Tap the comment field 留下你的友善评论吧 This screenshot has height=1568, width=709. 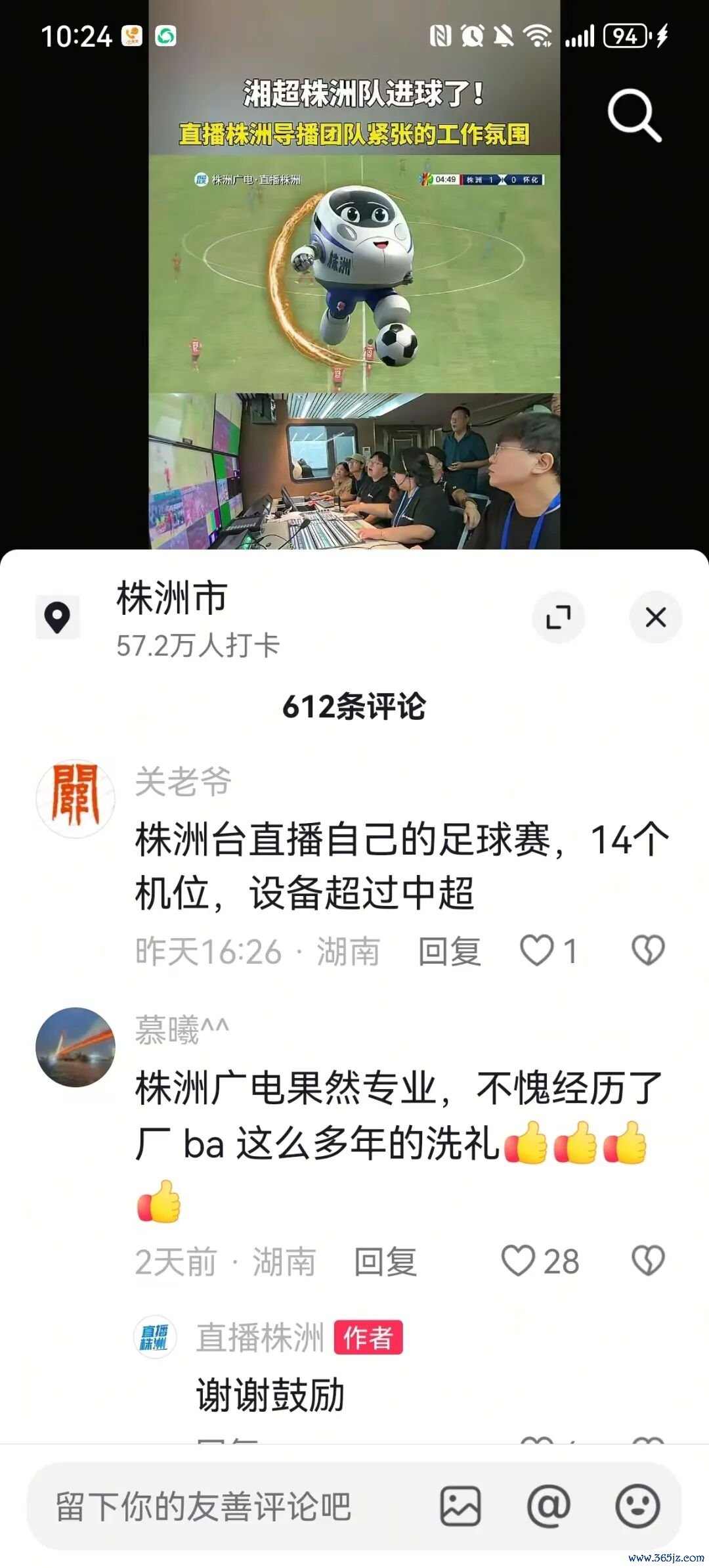tap(223, 1506)
